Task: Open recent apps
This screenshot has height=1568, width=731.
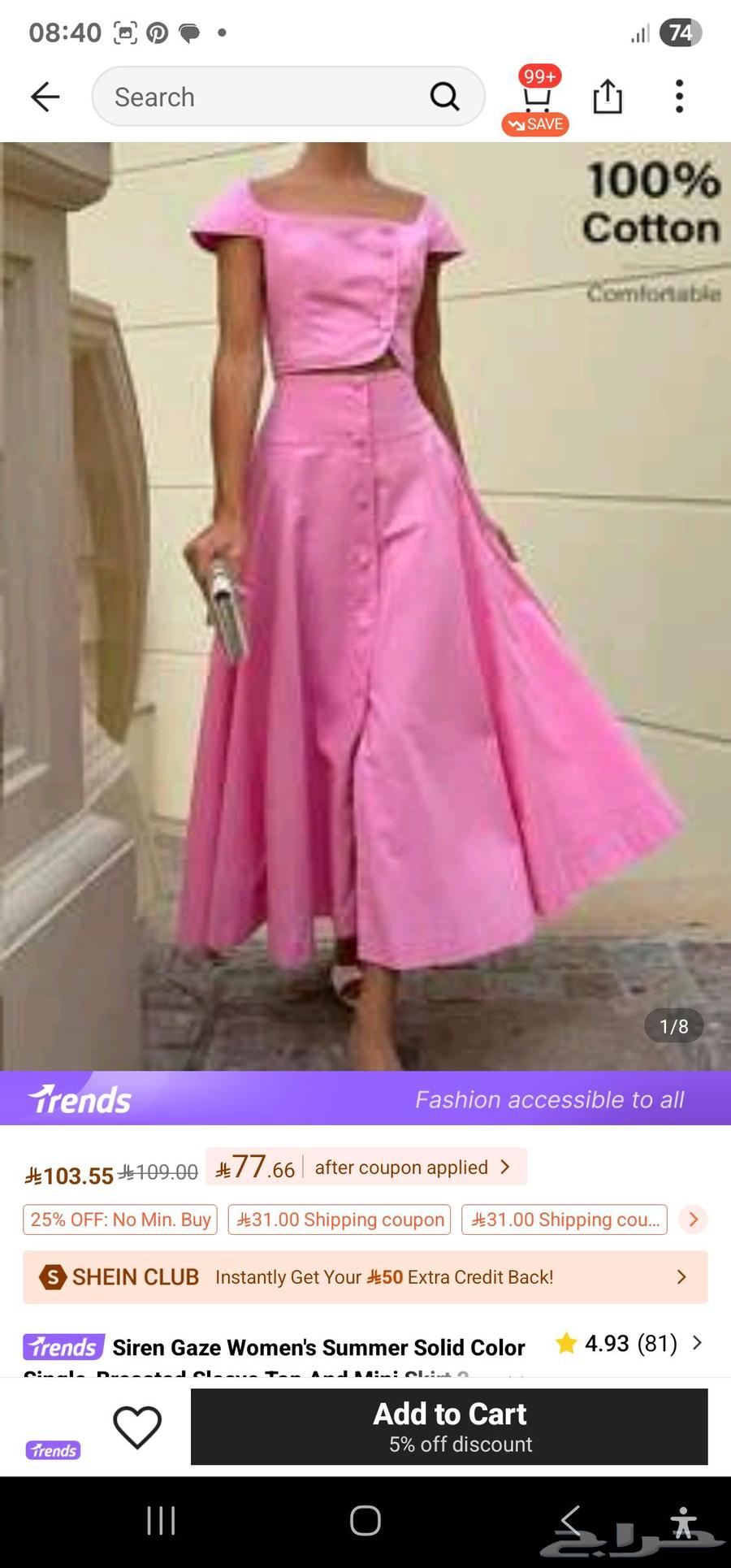Action: [x=161, y=1521]
